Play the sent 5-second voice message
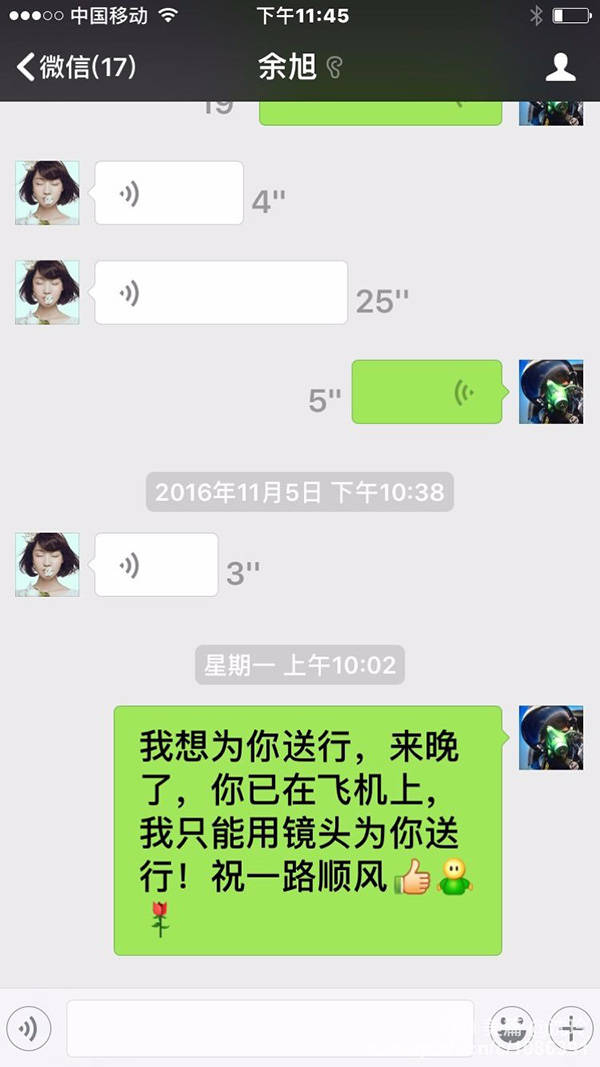Viewport: 600px width, 1067px height. (x=427, y=392)
